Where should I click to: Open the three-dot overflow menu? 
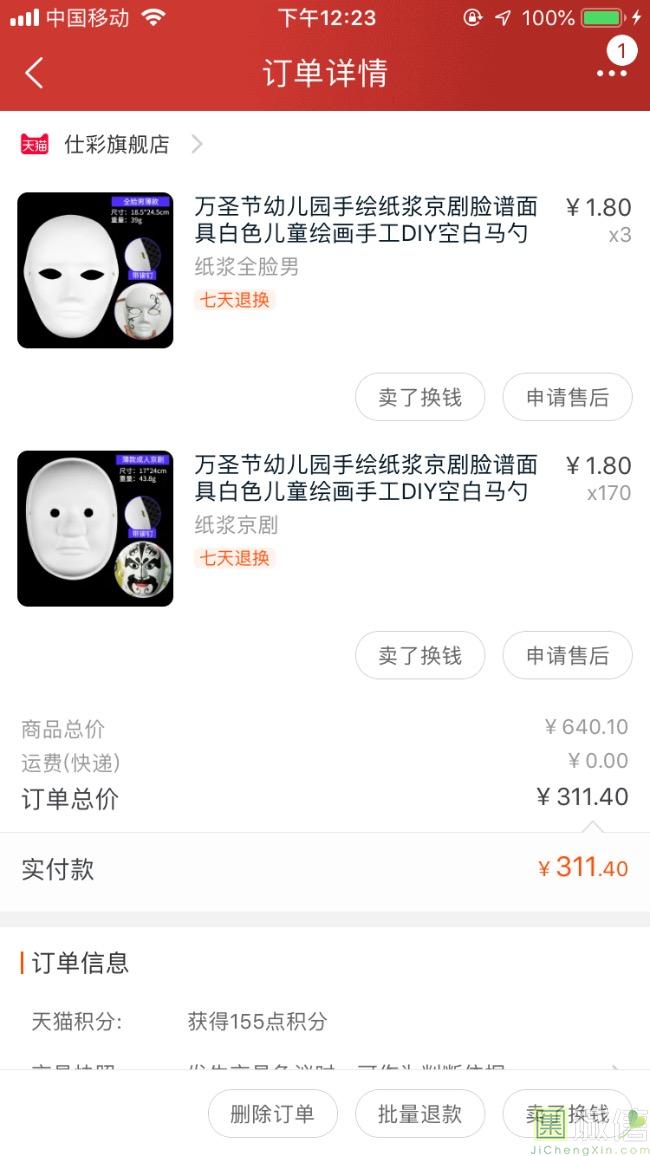point(612,73)
